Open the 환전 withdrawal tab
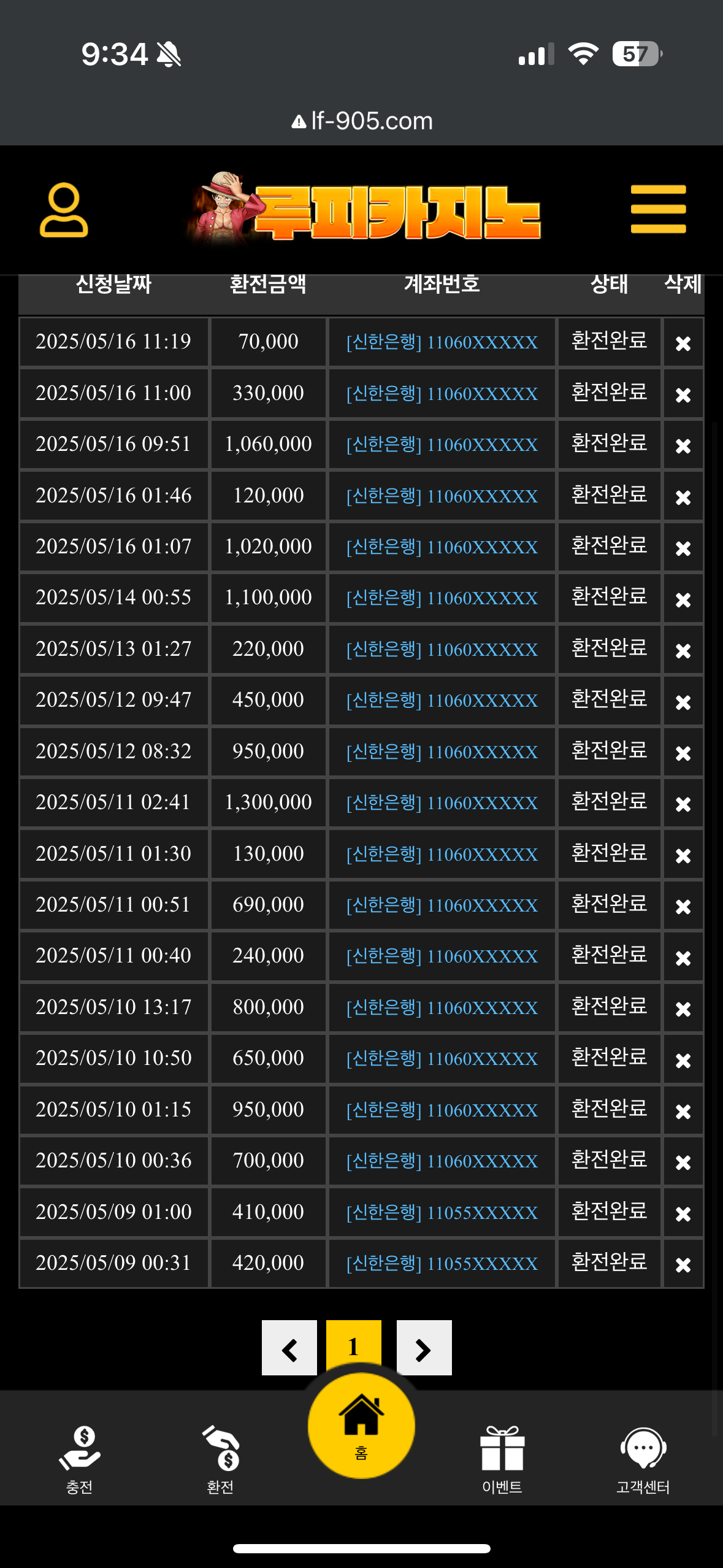This screenshot has width=723, height=1568. 221,1460
